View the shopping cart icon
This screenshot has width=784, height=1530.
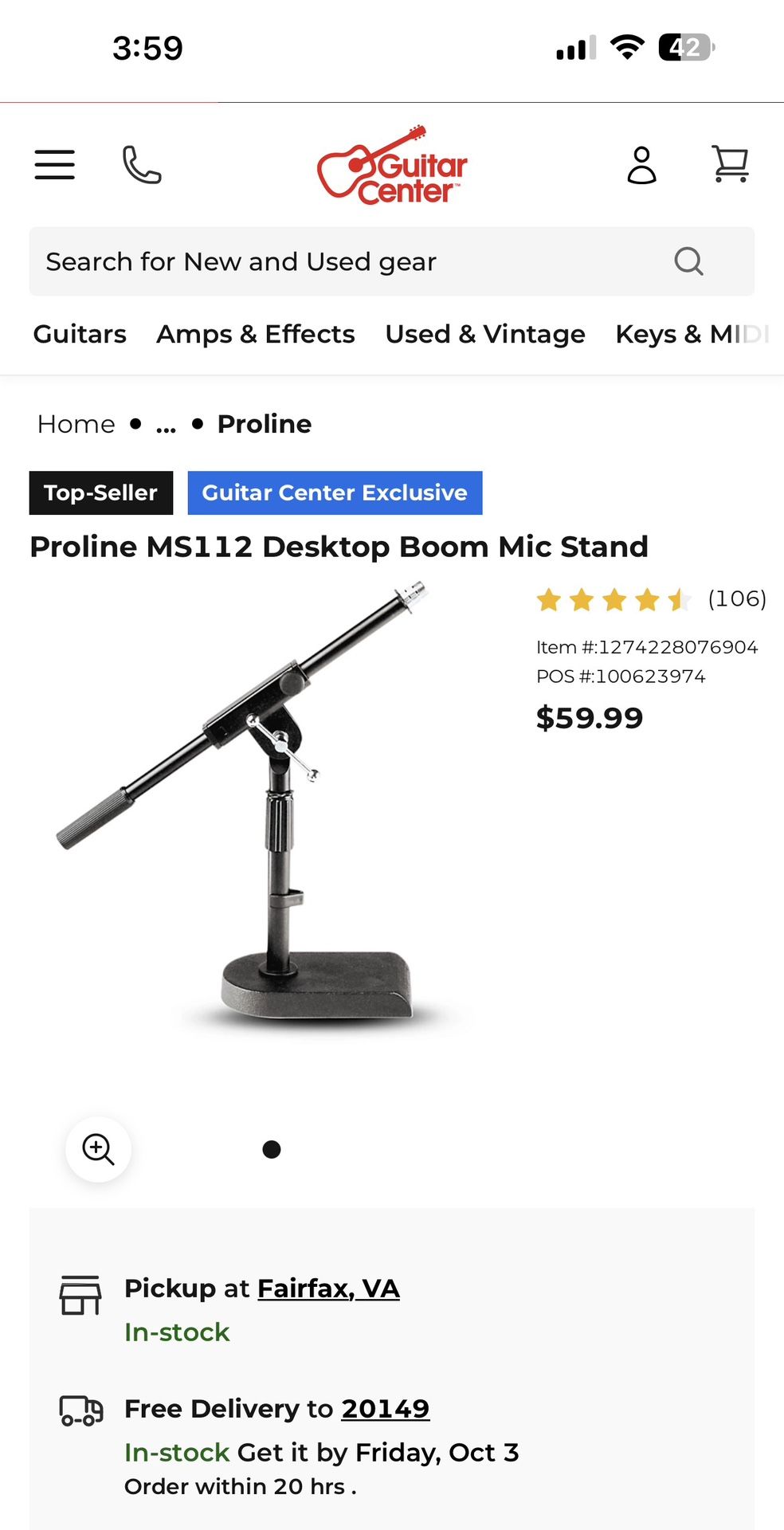point(732,163)
